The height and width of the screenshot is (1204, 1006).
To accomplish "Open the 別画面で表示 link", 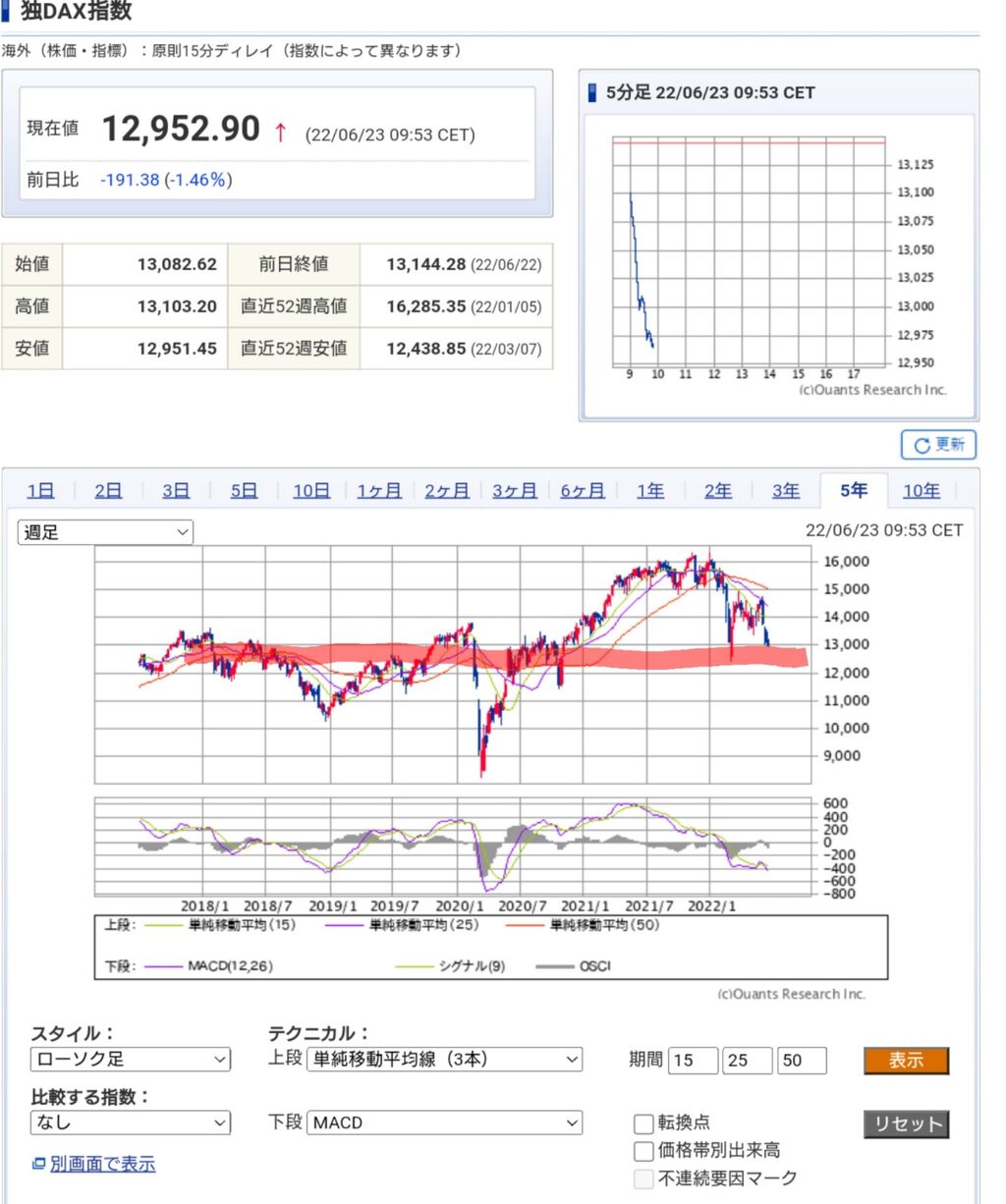I will pyautogui.click(x=102, y=1164).
